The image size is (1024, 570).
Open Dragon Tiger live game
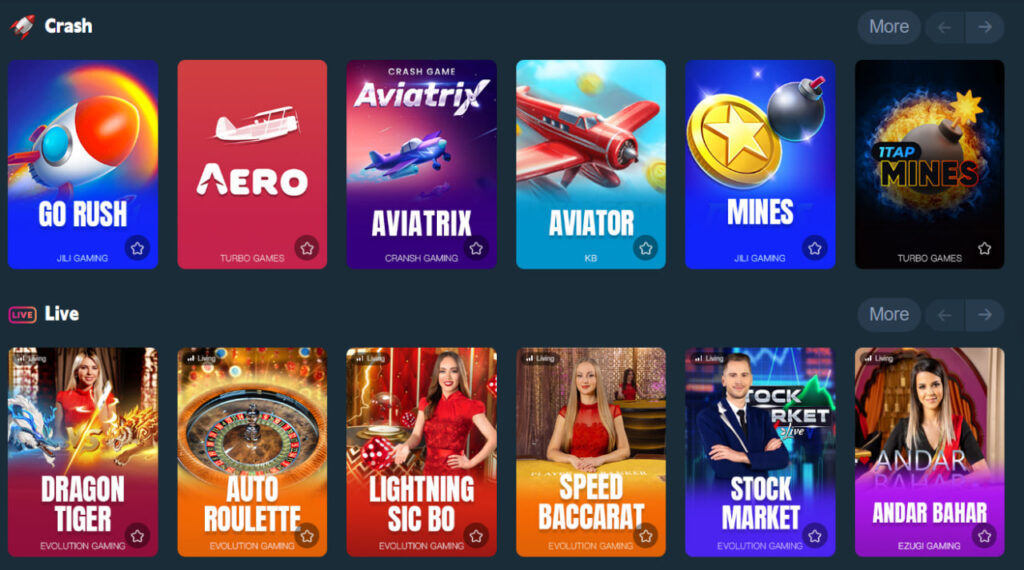click(82, 440)
